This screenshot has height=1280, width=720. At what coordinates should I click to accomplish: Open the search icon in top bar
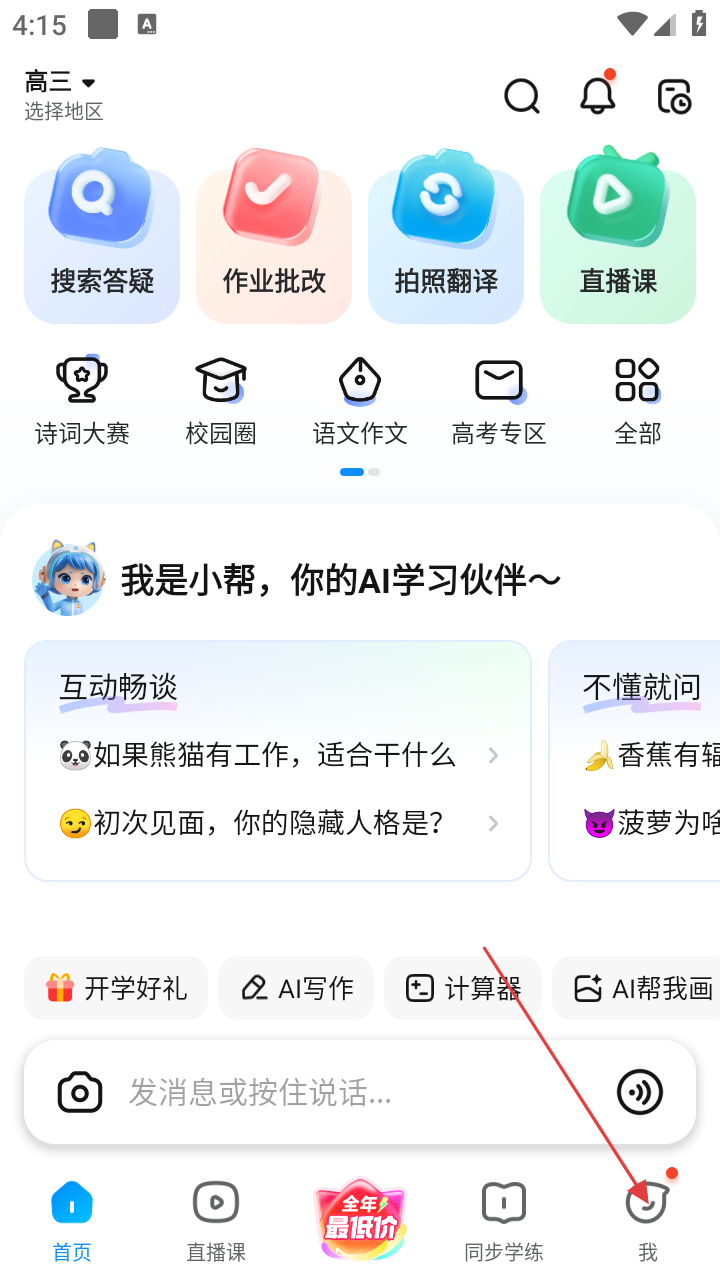pyautogui.click(x=521, y=97)
